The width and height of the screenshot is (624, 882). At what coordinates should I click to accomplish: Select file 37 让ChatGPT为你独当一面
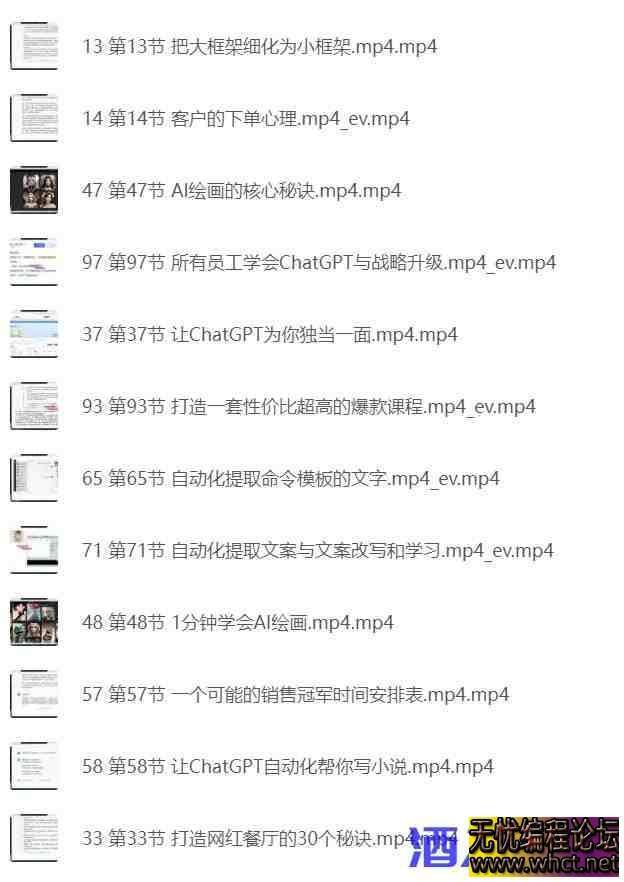click(270, 334)
